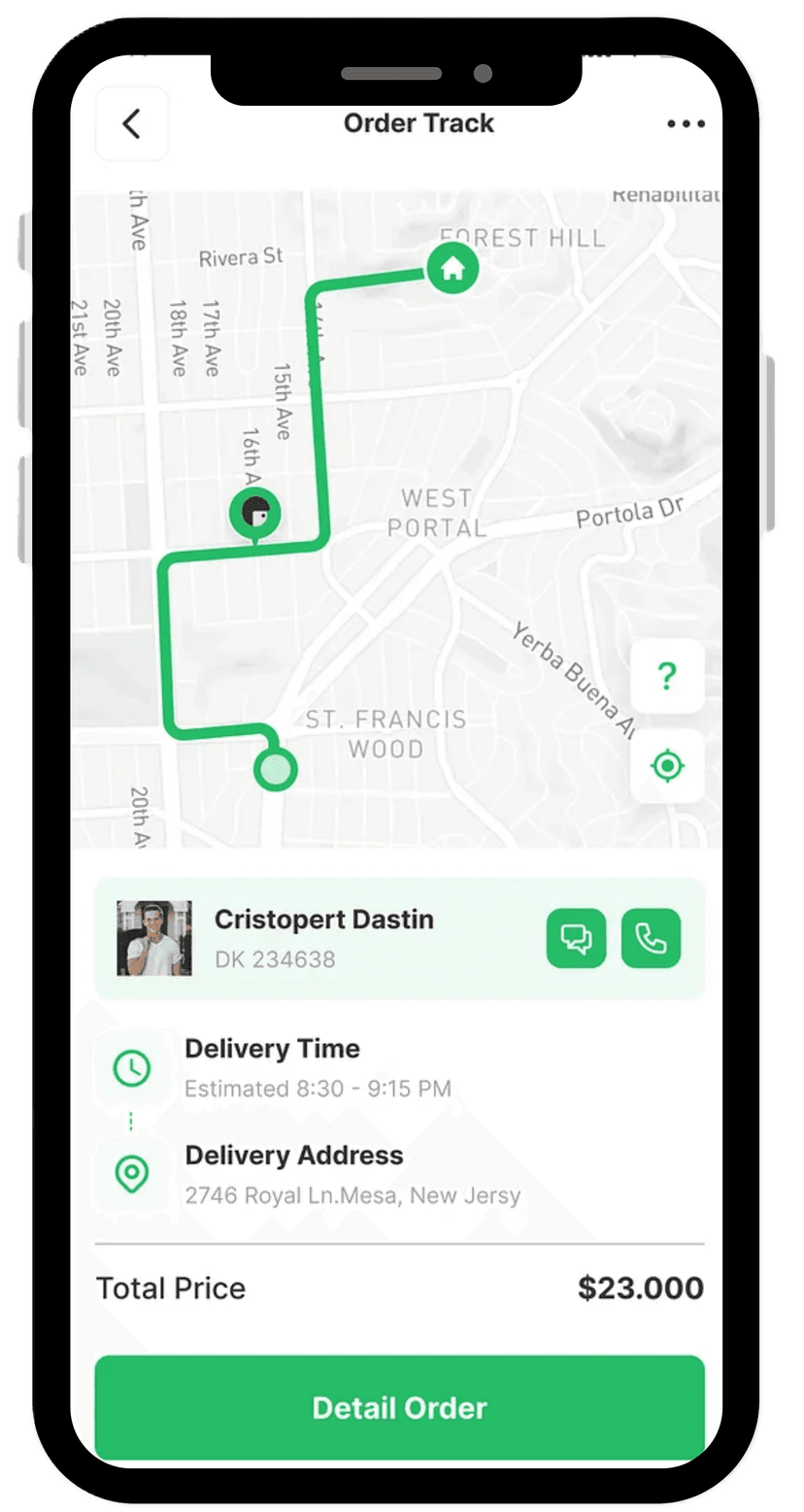Go back using the top-left arrow
804x1512 pixels.
click(x=132, y=124)
